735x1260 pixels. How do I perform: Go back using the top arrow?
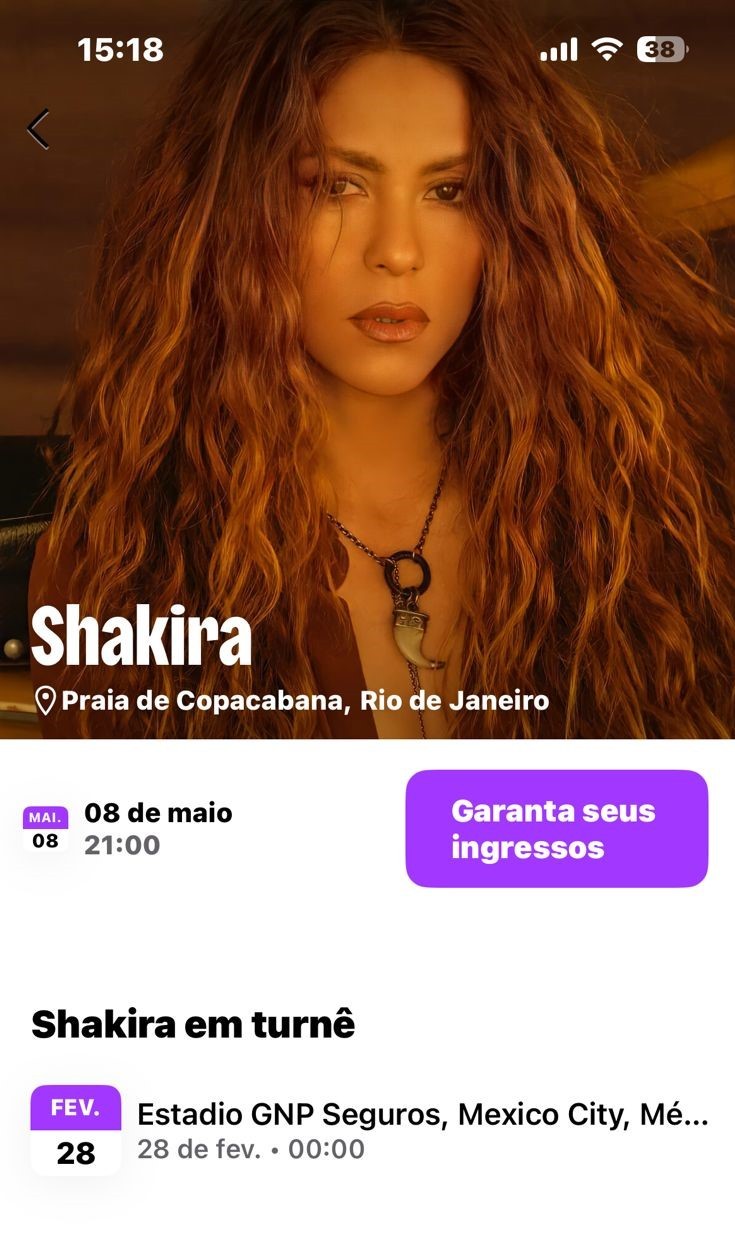click(38, 129)
